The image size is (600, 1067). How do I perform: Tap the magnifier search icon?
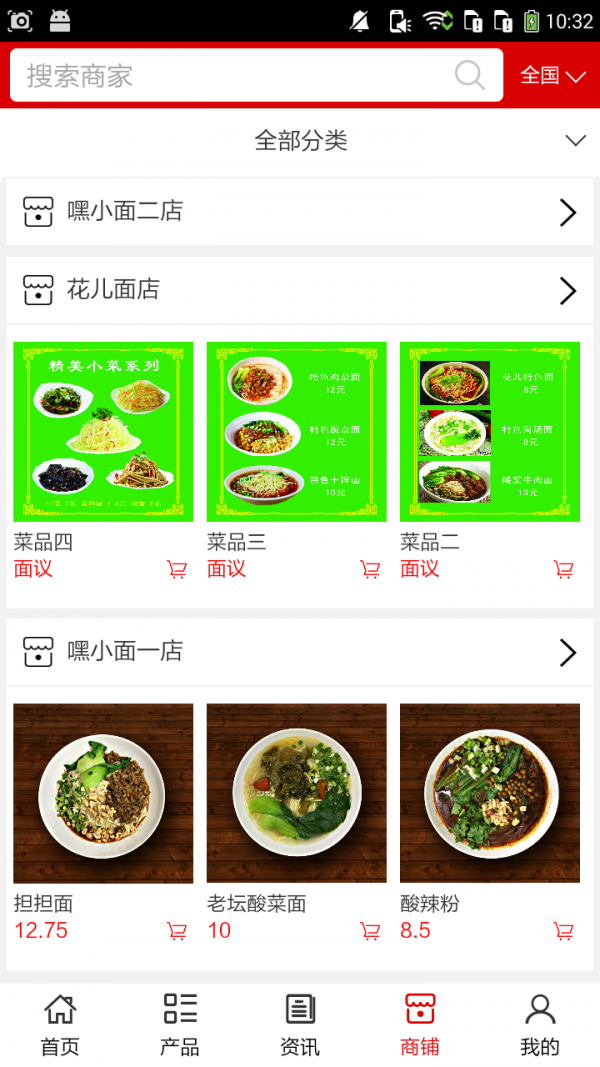click(x=469, y=75)
